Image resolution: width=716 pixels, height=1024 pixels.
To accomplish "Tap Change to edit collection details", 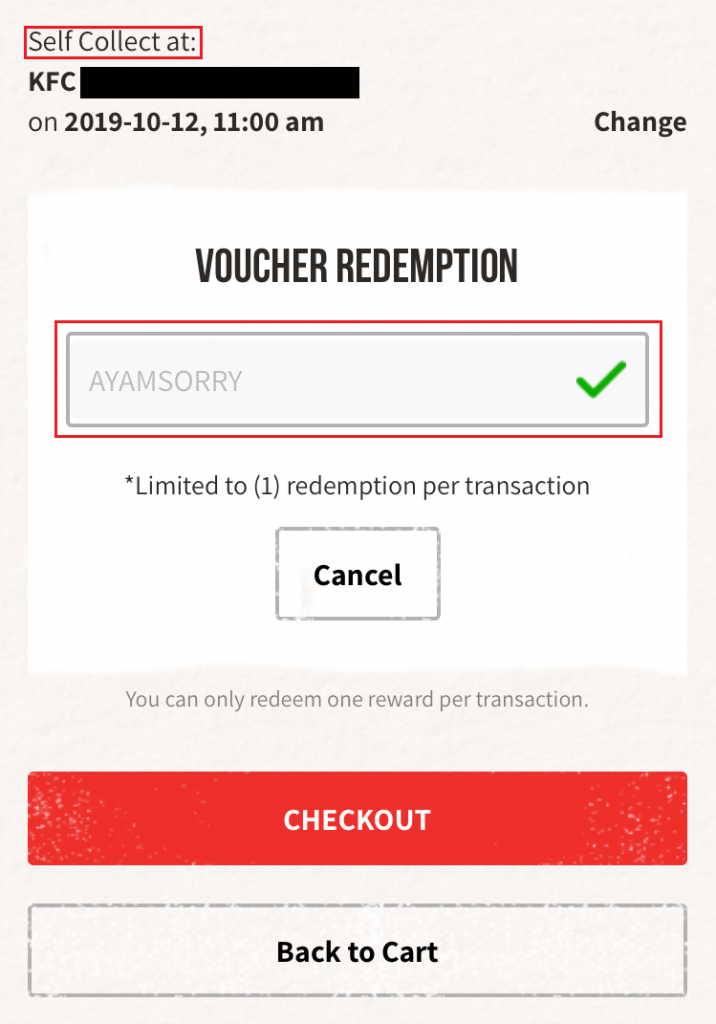I will [639, 122].
